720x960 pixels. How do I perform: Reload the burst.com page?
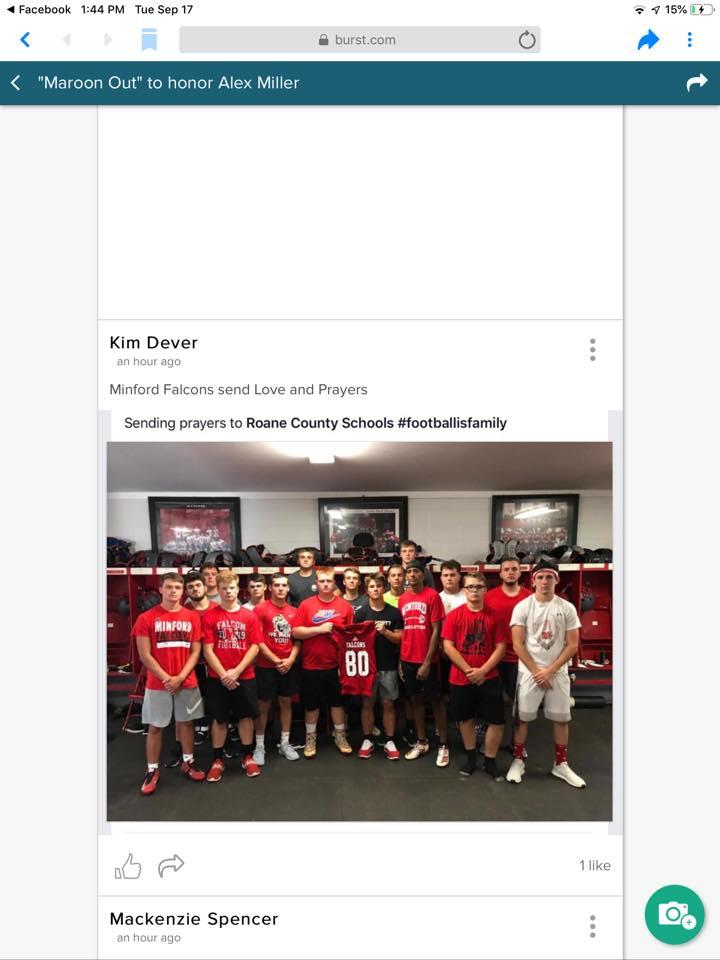coord(527,40)
